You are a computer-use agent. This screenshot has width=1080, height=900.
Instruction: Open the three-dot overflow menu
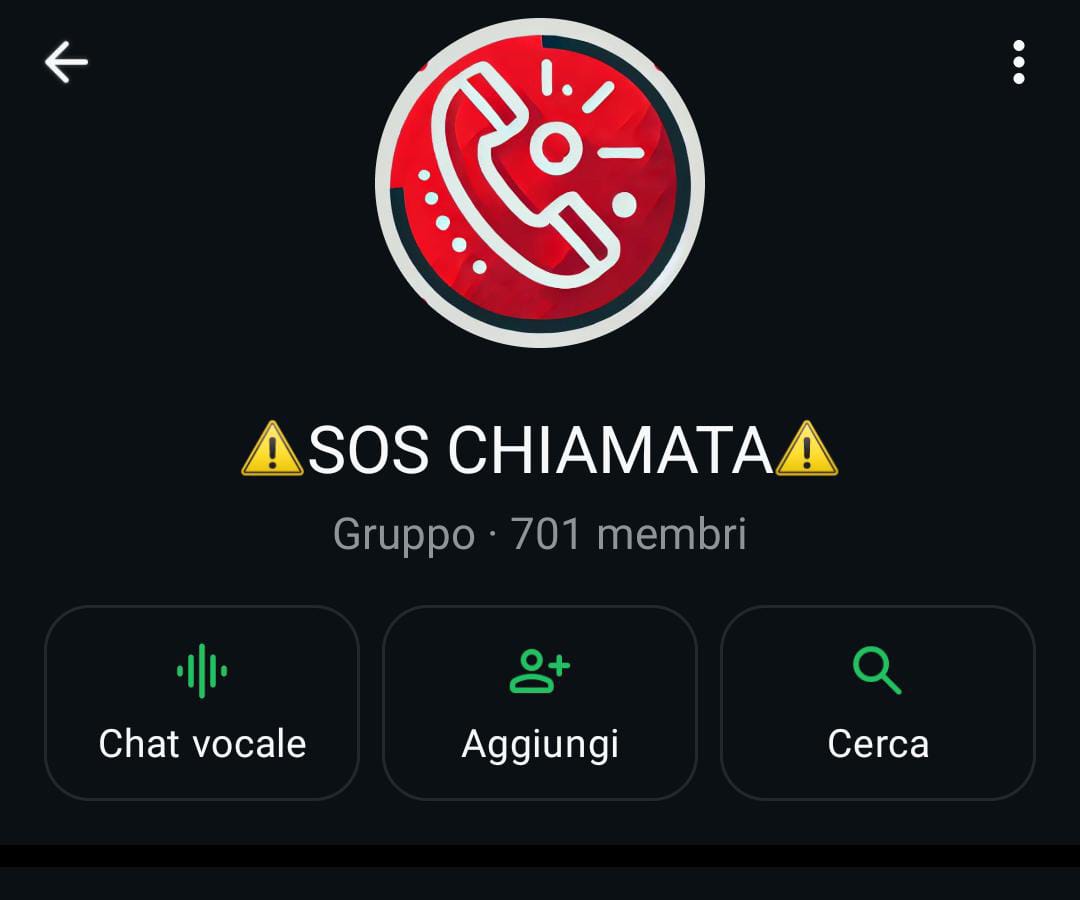(x=1018, y=63)
